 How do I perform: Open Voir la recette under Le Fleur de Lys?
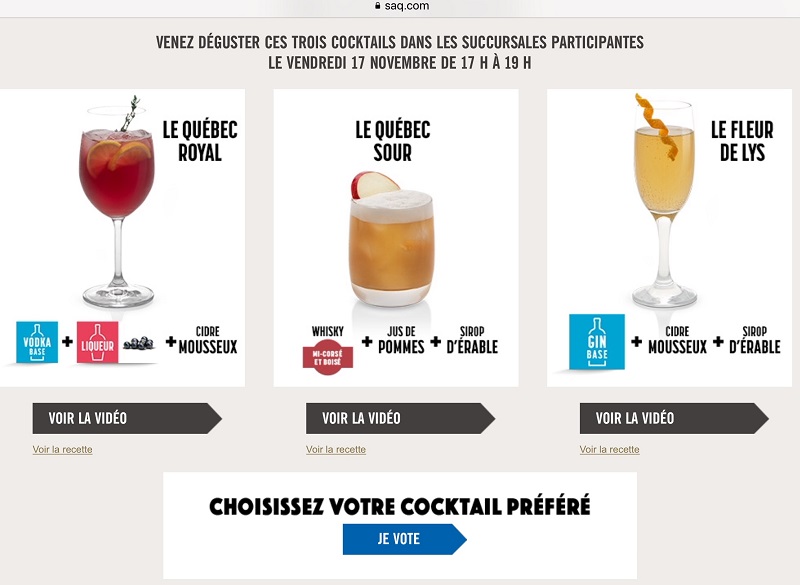click(x=609, y=450)
